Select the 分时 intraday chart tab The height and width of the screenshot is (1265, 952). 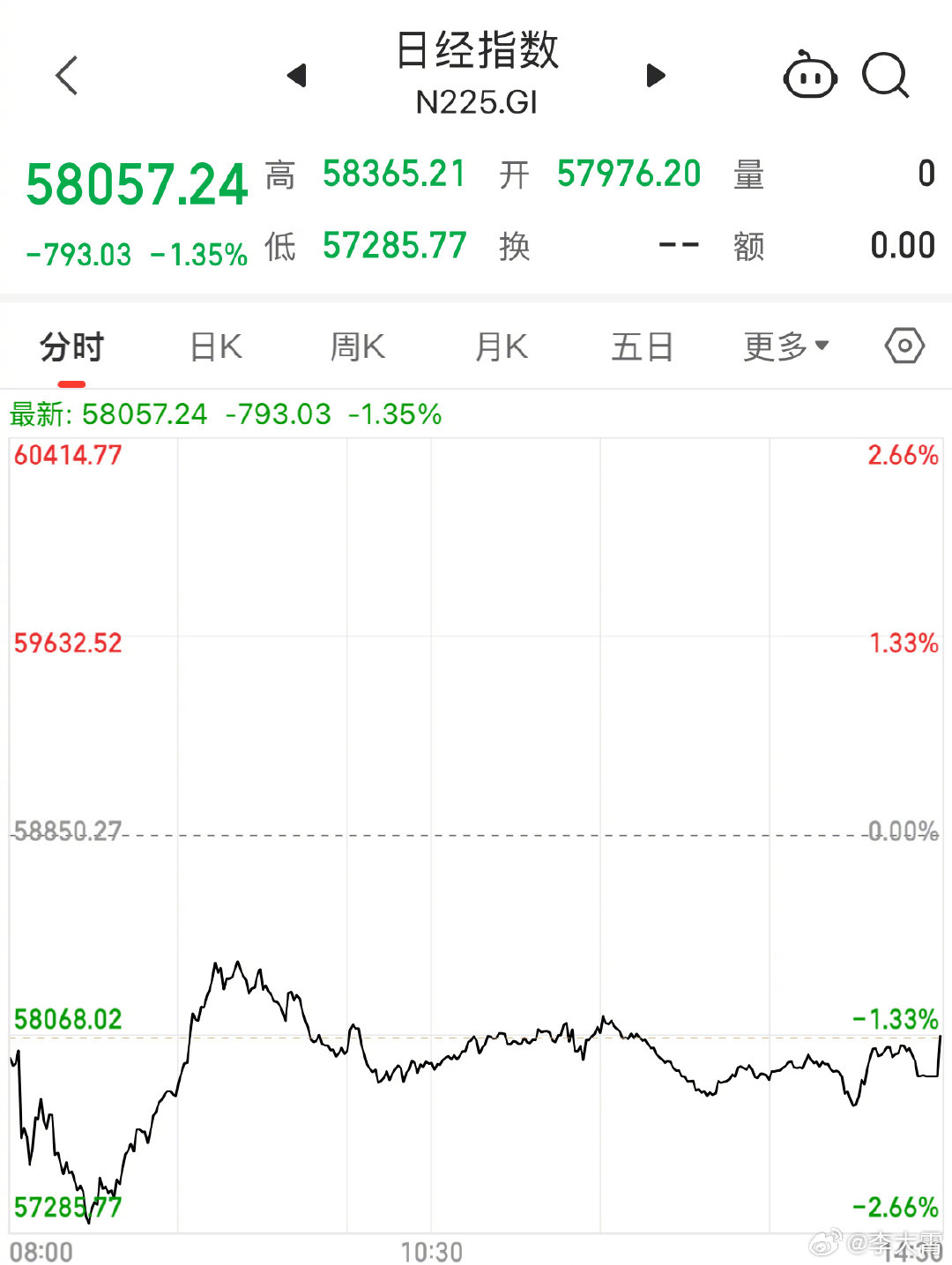click(x=72, y=346)
